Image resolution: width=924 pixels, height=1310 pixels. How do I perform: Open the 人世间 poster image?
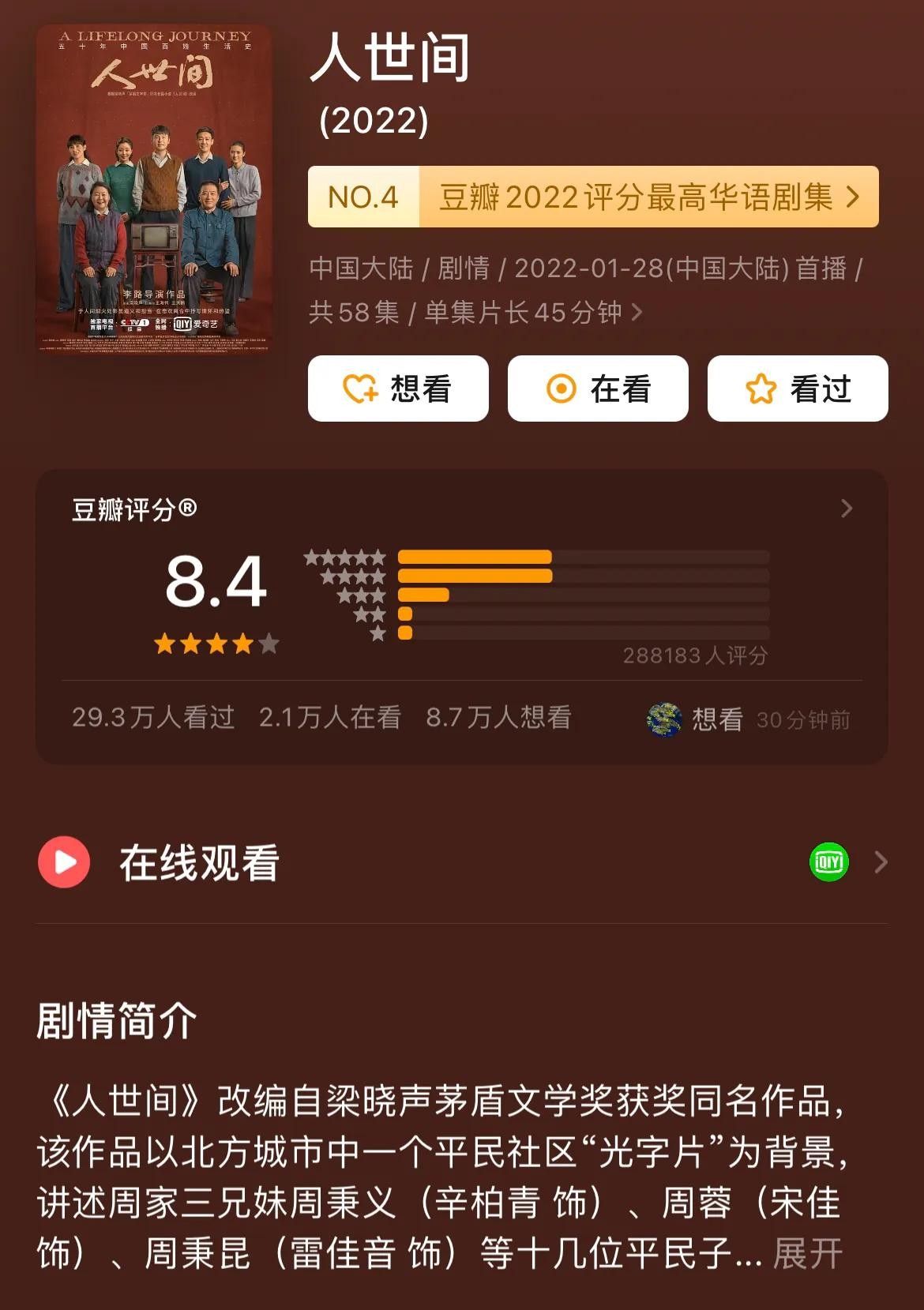[x=154, y=188]
